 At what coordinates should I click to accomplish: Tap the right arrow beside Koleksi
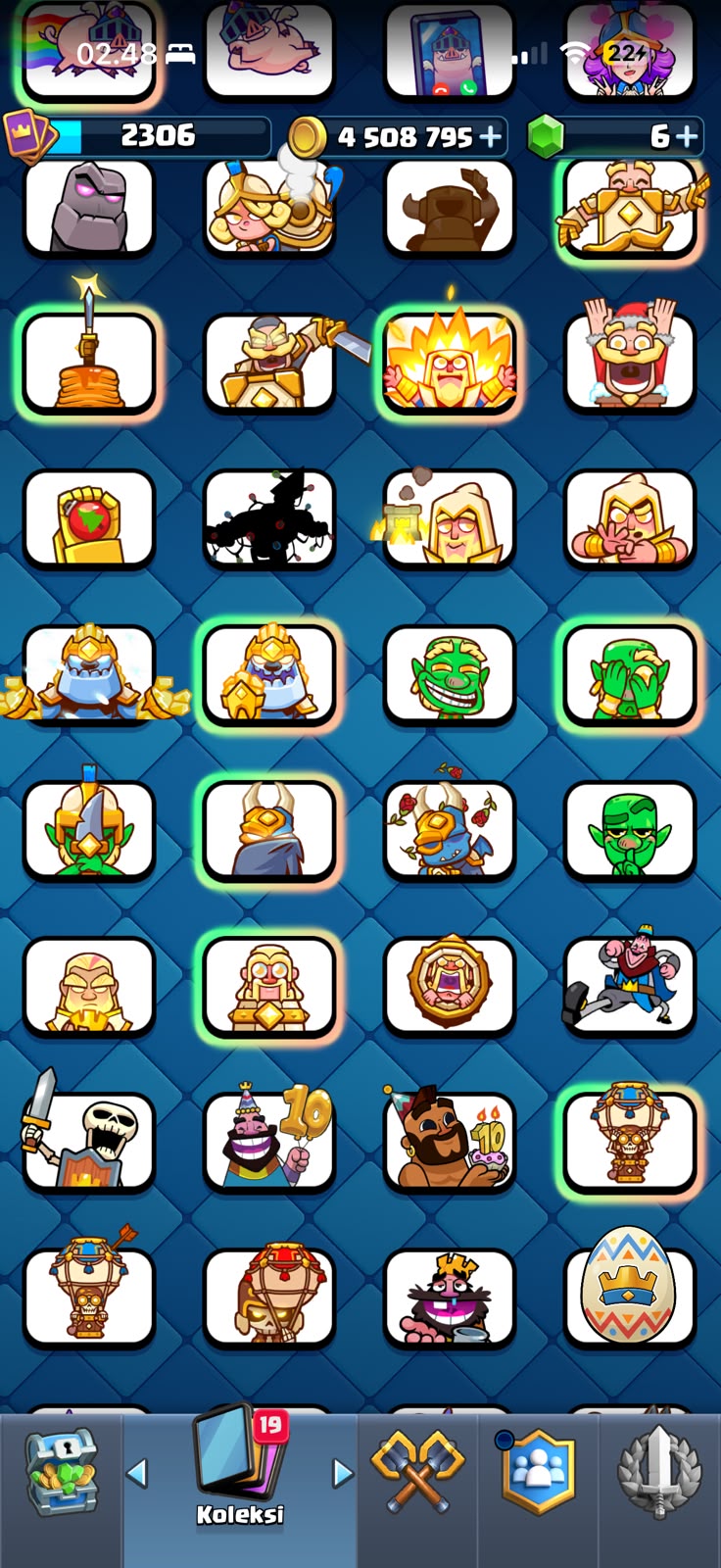click(342, 1472)
